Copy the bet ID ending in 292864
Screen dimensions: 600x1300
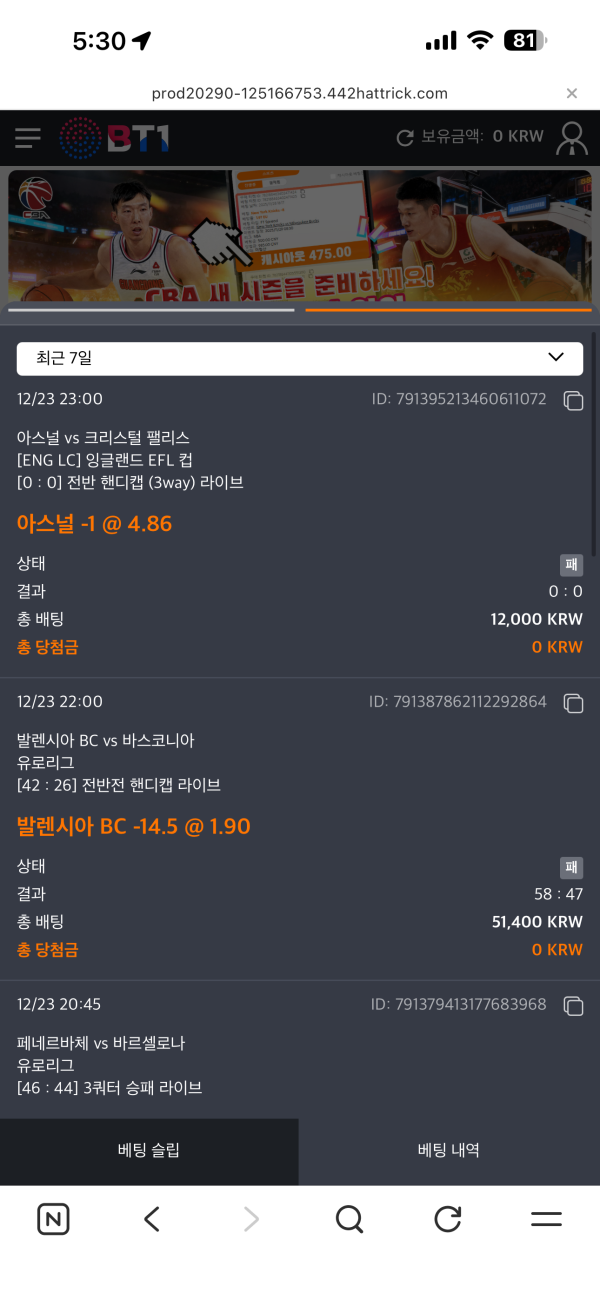coord(573,703)
